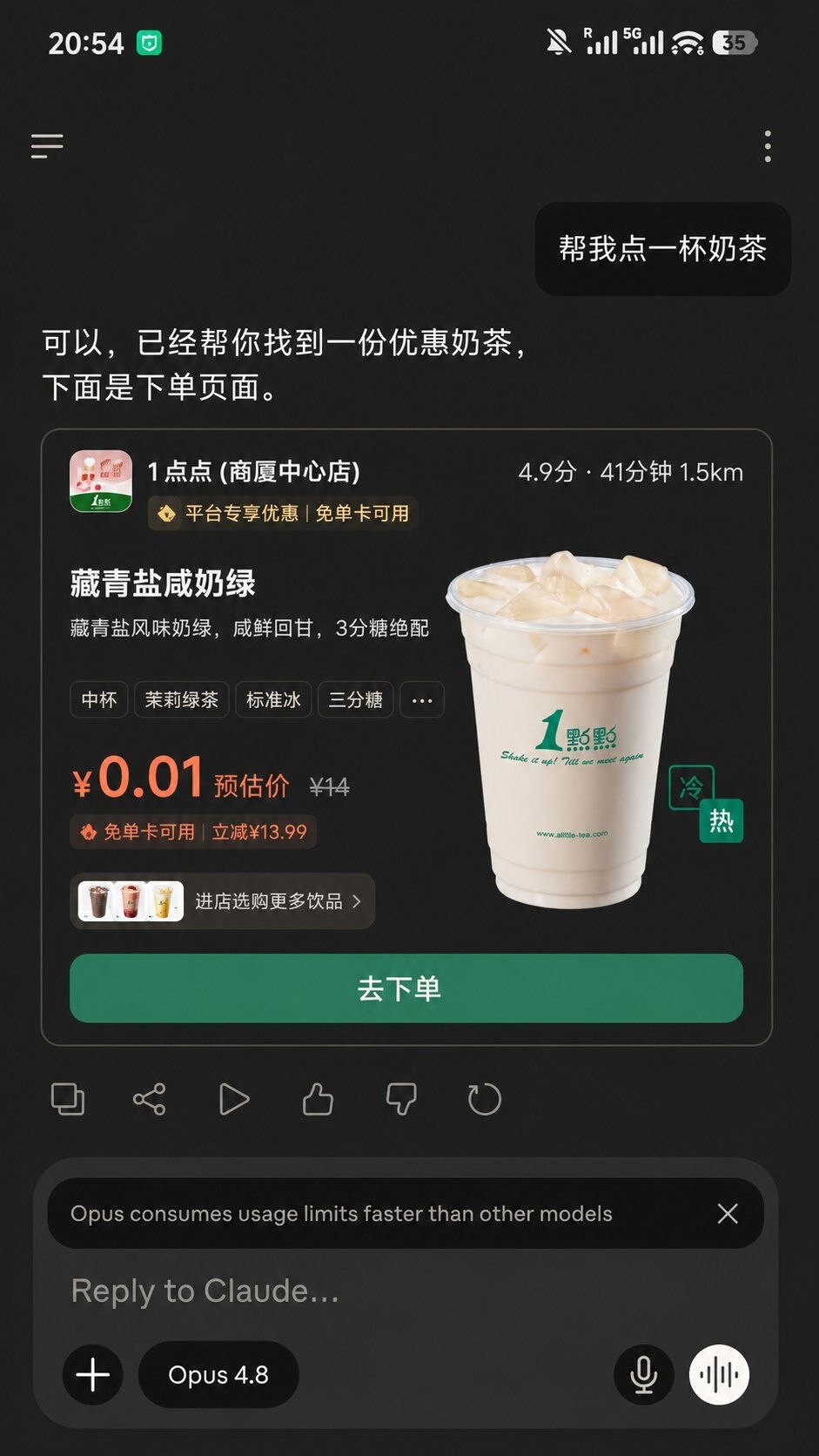Open the sidebar menu button
Screen dimensions: 819x1456
(47, 146)
